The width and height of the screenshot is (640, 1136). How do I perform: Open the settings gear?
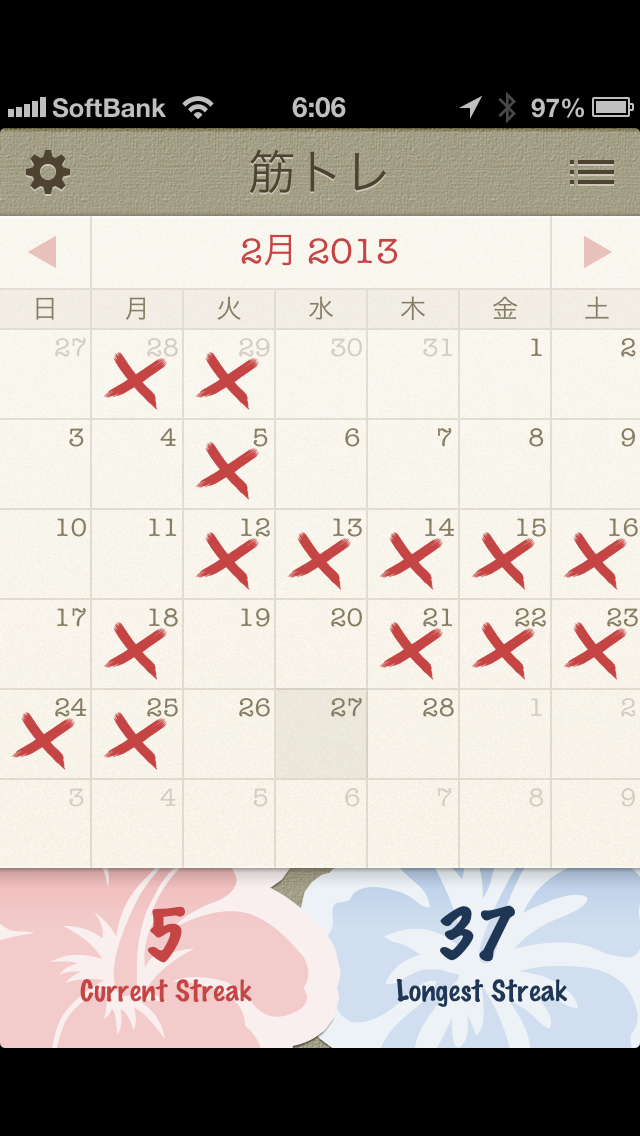48,173
